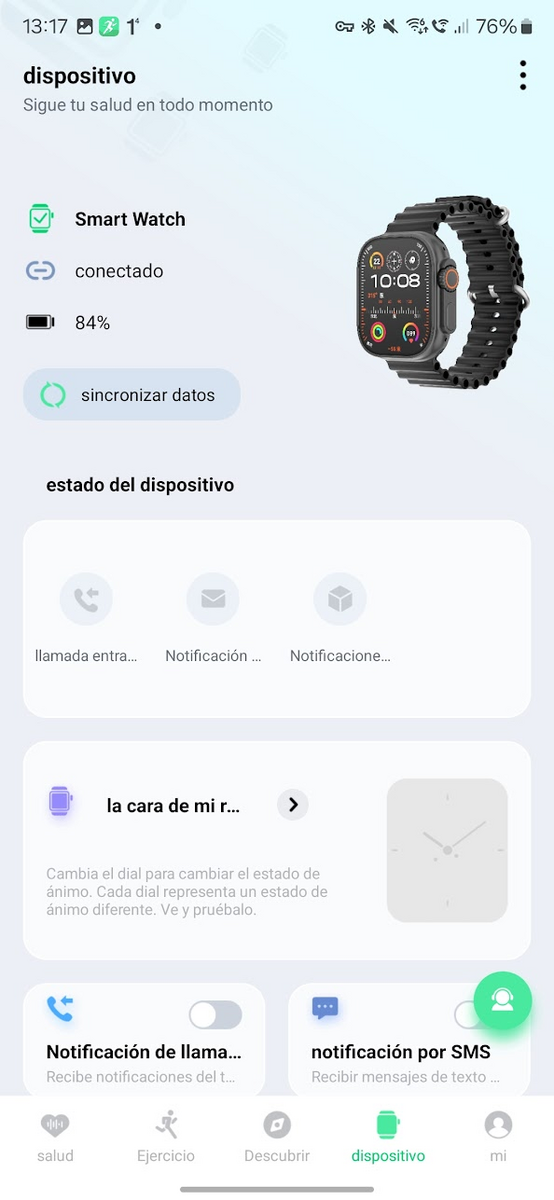
Task: Open the llamada entrante status icon
Action: (86, 599)
